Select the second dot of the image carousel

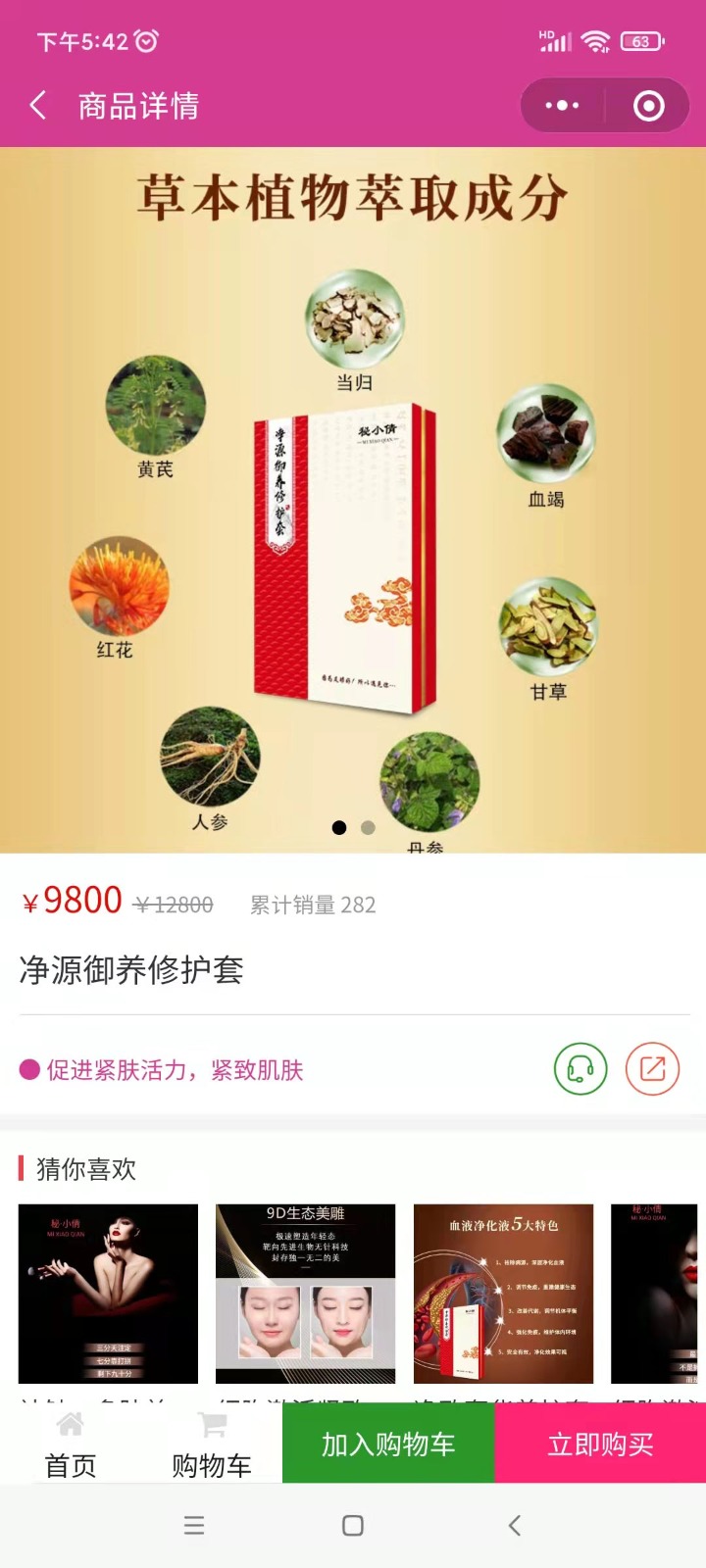tap(368, 828)
